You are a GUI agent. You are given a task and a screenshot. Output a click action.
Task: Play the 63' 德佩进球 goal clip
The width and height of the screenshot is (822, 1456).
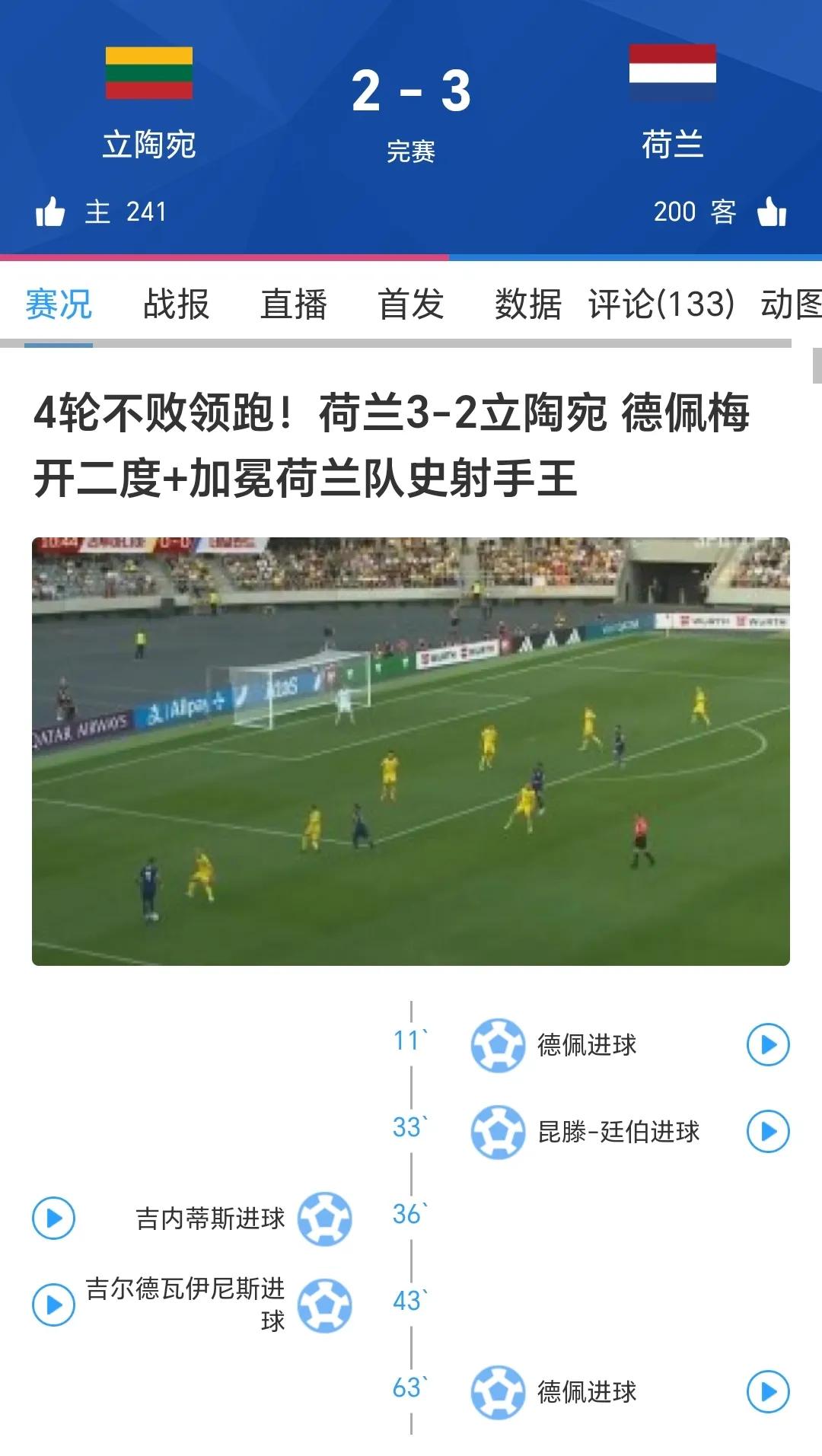click(x=767, y=1391)
